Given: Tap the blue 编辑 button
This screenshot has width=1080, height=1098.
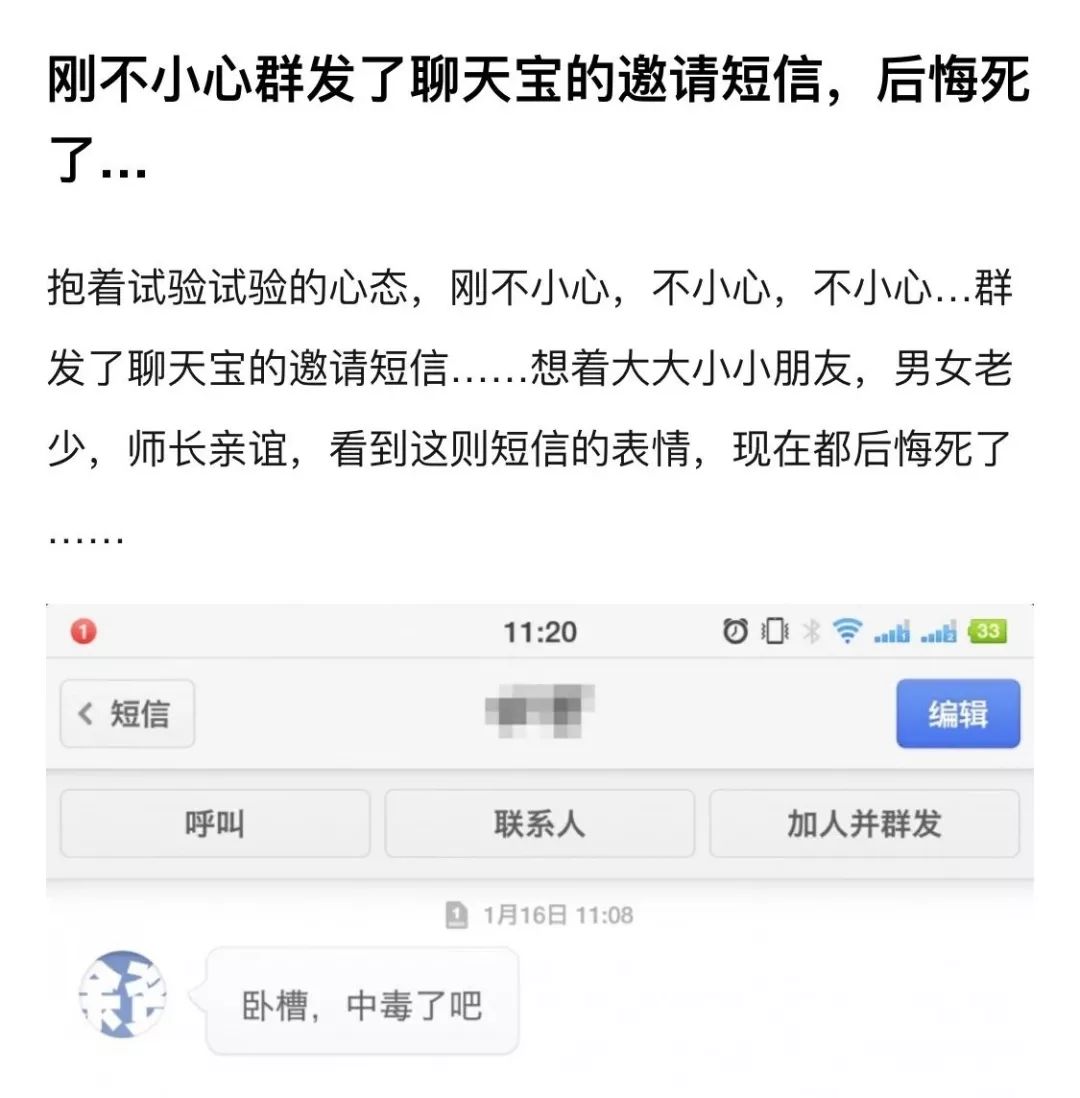Looking at the screenshot, I should [x=957, y=713].
